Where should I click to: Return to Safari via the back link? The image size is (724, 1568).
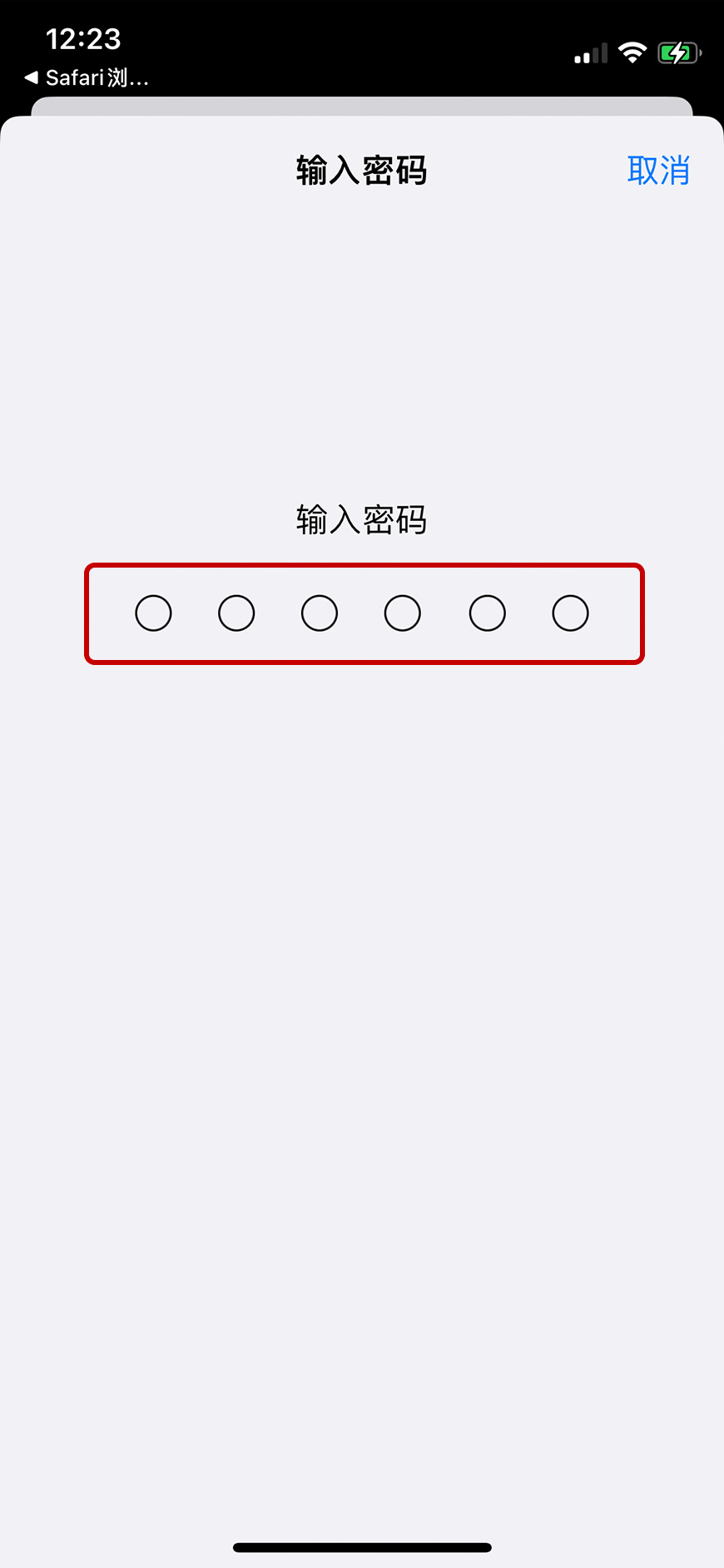click(86, 77)
